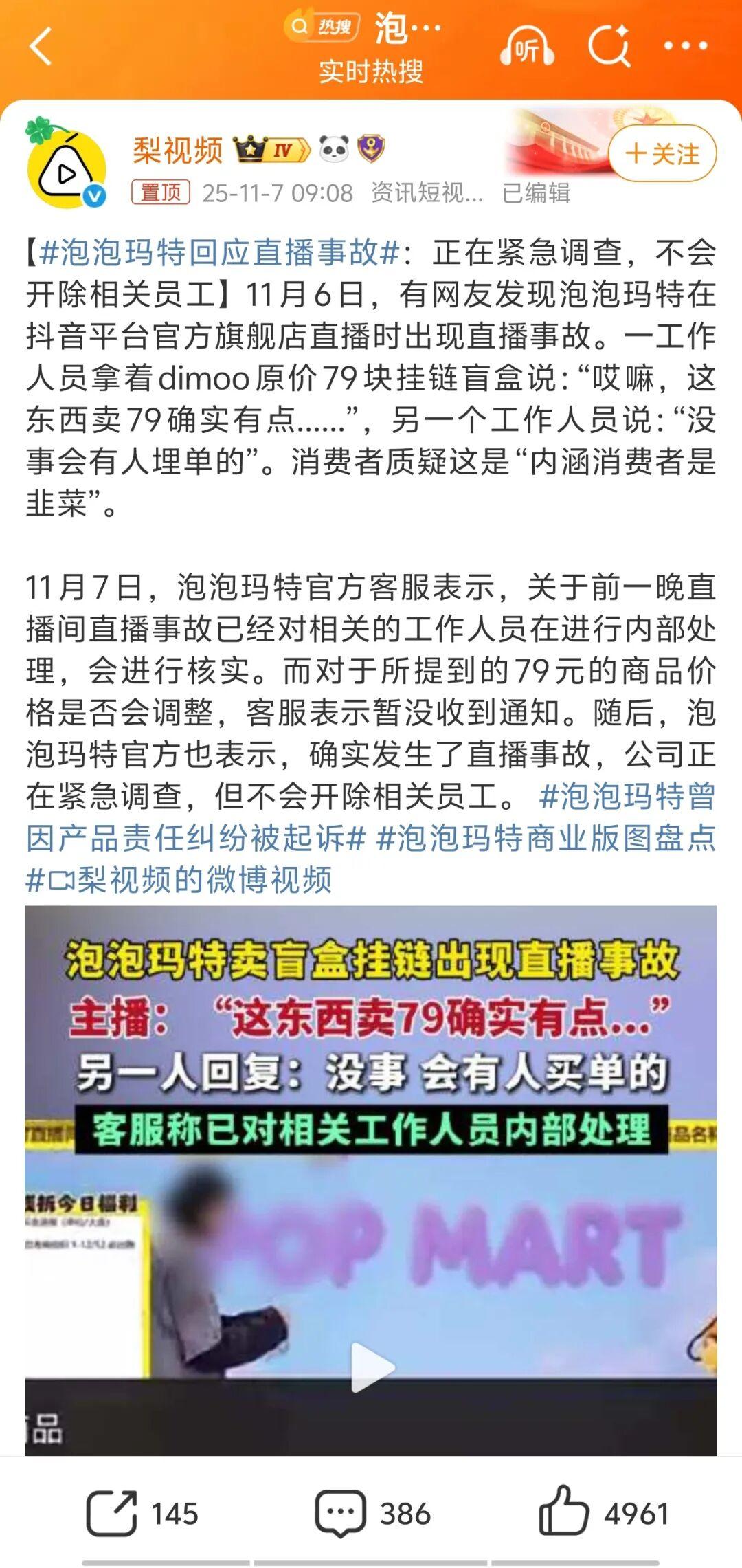Open the AI search icon

click(609, 47)
